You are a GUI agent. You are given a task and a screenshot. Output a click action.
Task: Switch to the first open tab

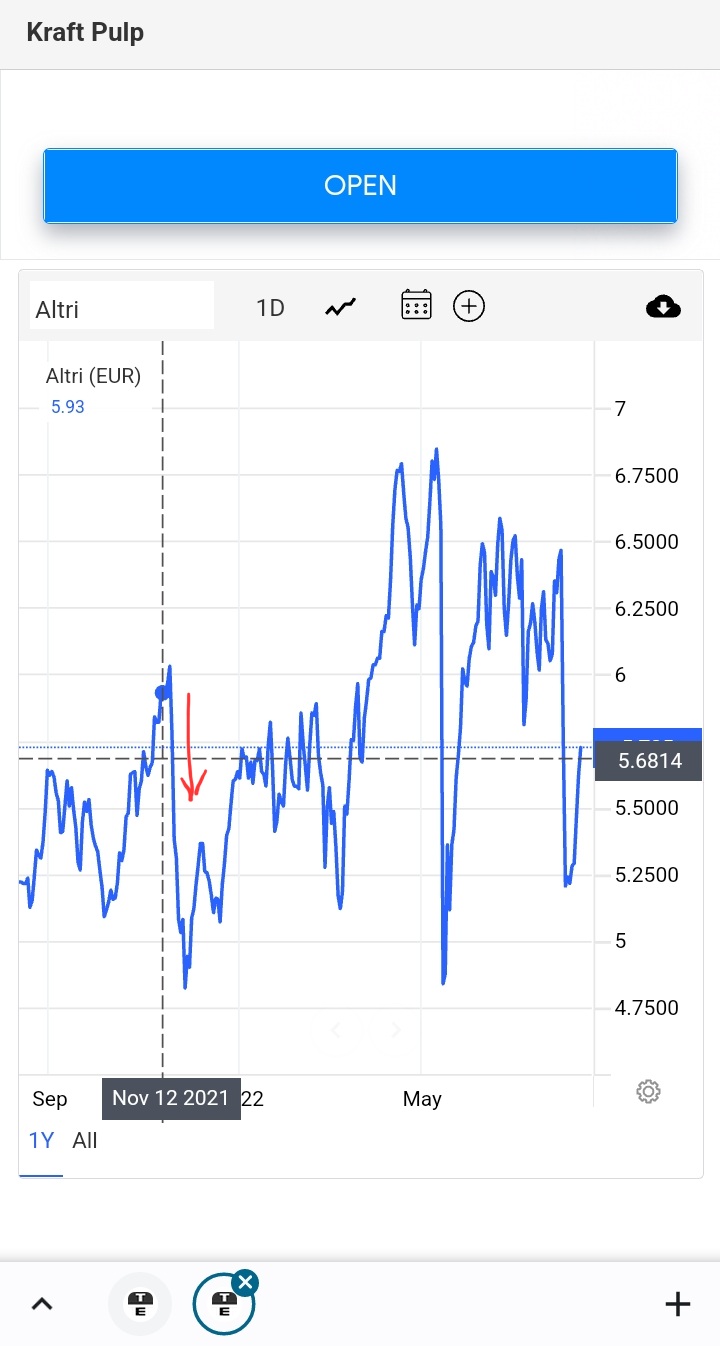[139, 1304]
